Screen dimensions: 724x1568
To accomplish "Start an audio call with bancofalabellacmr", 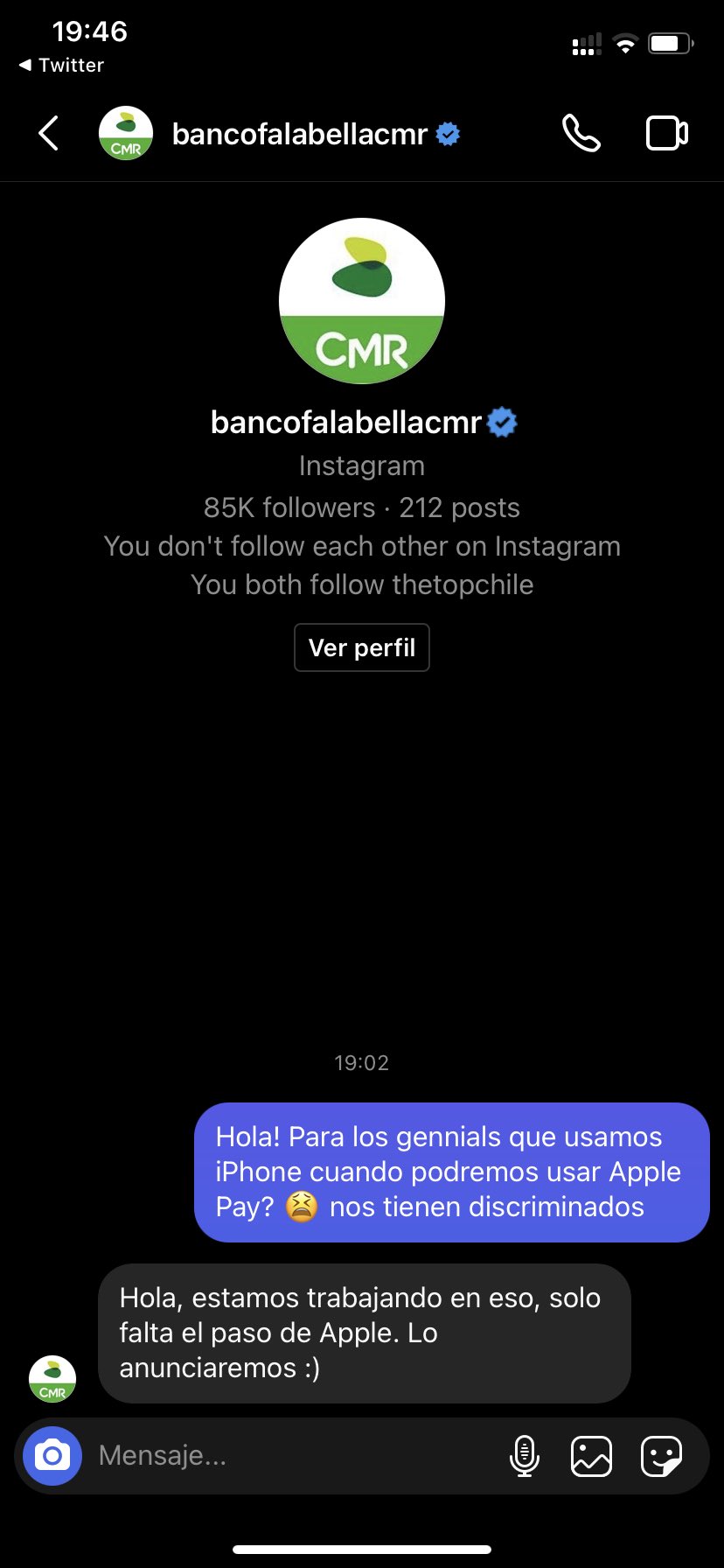I will [x=581, y=134].
